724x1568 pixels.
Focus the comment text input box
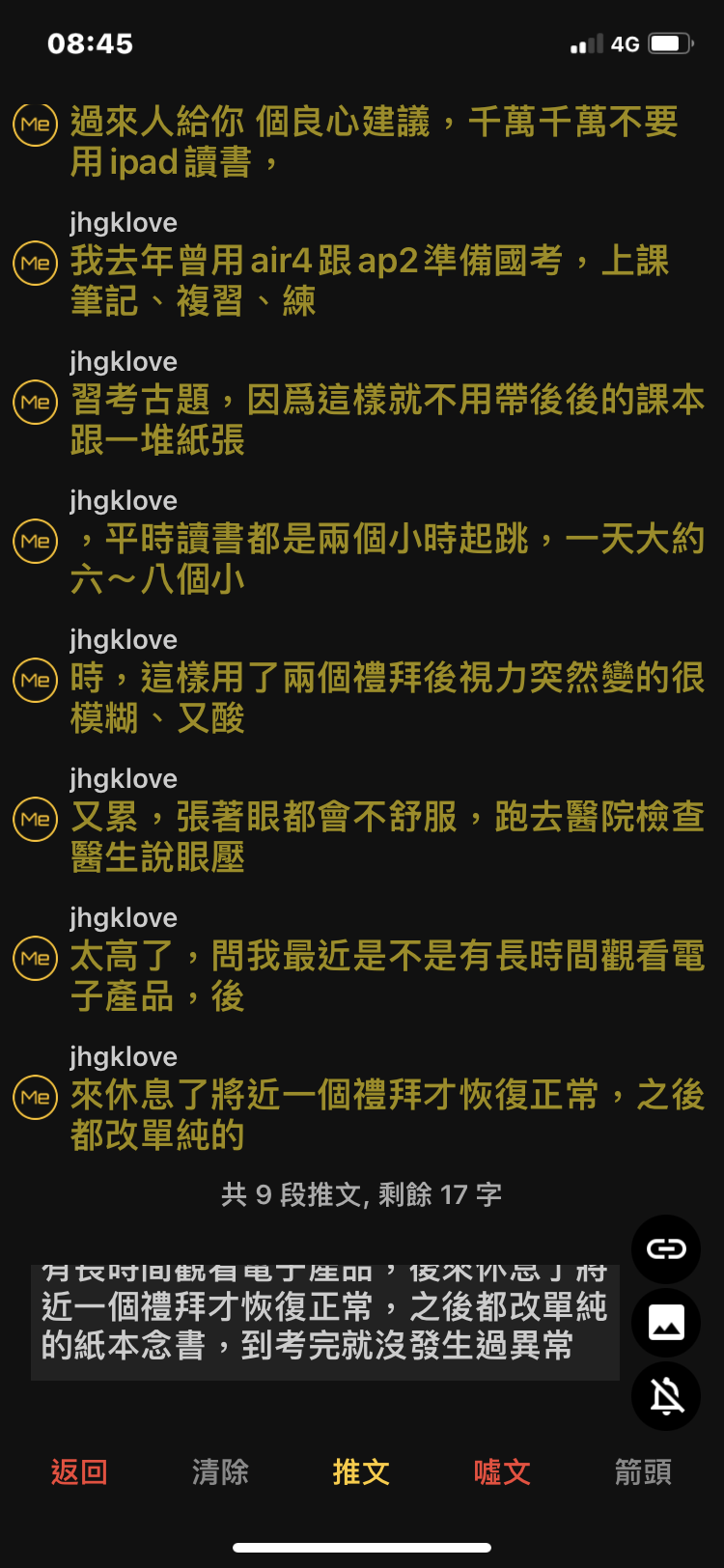click(325, 1323)
